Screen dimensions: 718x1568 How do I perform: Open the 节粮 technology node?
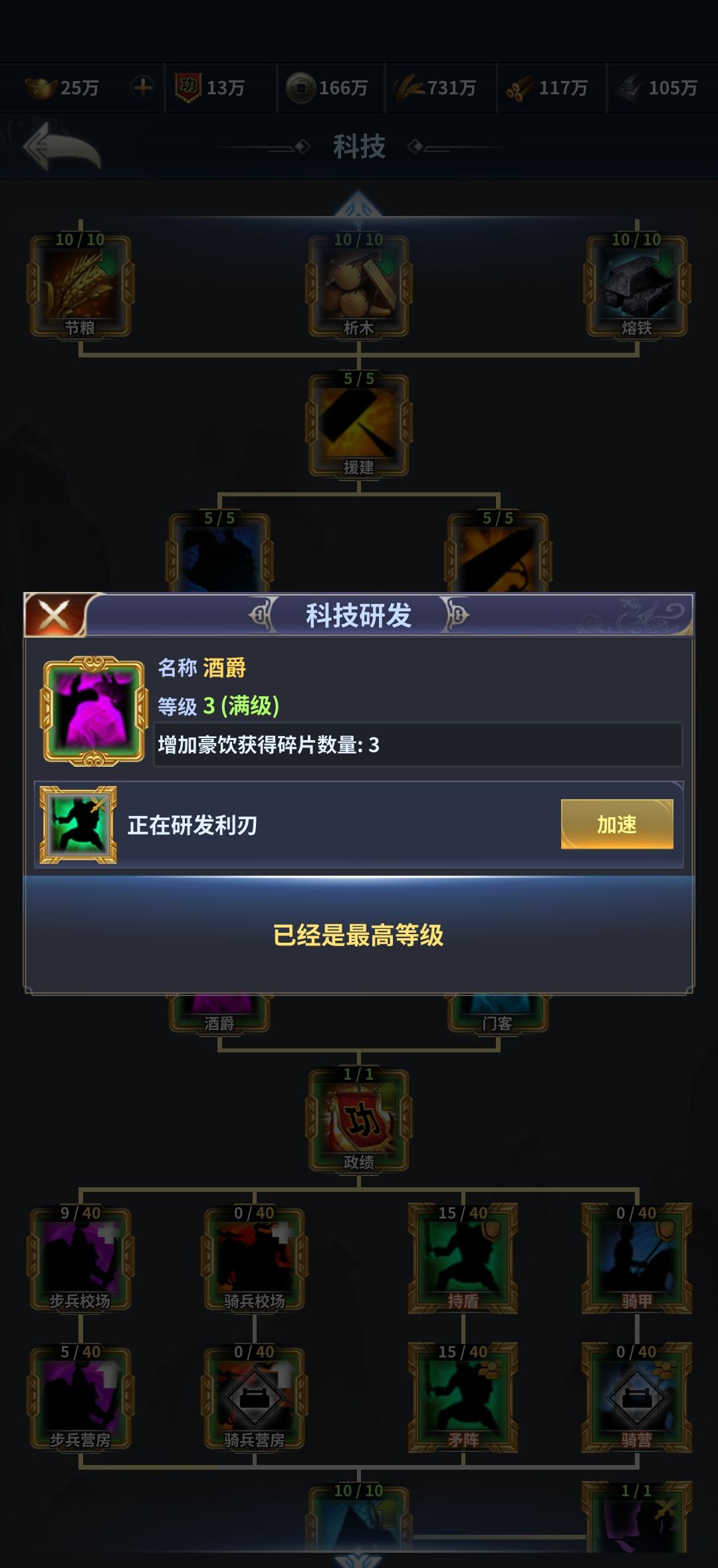[x=80, y=287]
